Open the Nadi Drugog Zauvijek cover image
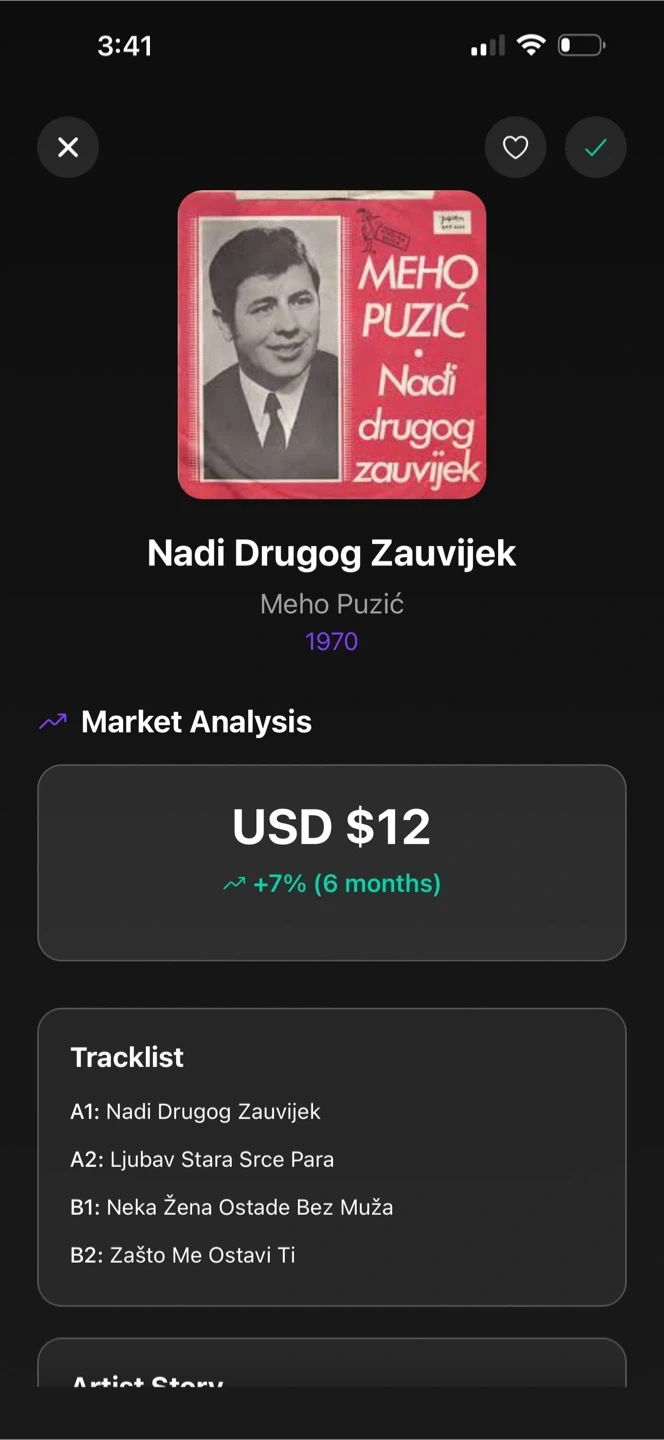The image size is (664, 1440). click(x=332, y=344)
